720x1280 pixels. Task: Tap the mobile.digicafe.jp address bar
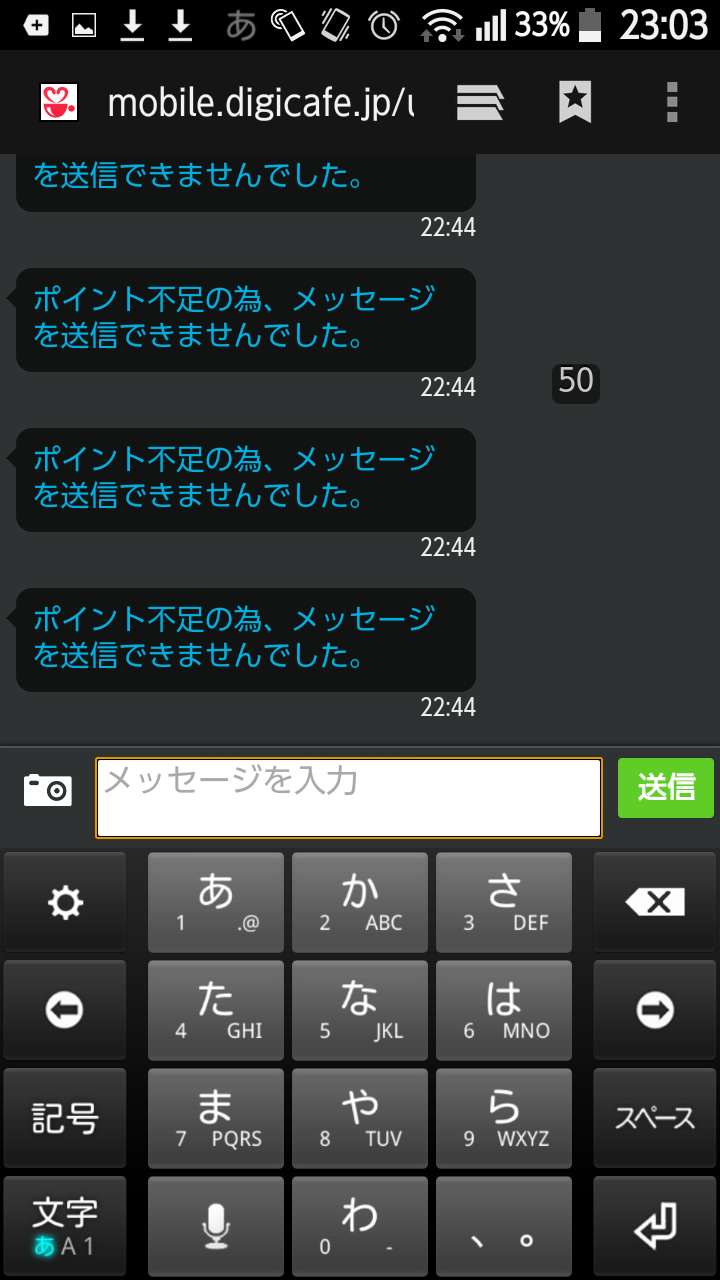click(260, 102)
